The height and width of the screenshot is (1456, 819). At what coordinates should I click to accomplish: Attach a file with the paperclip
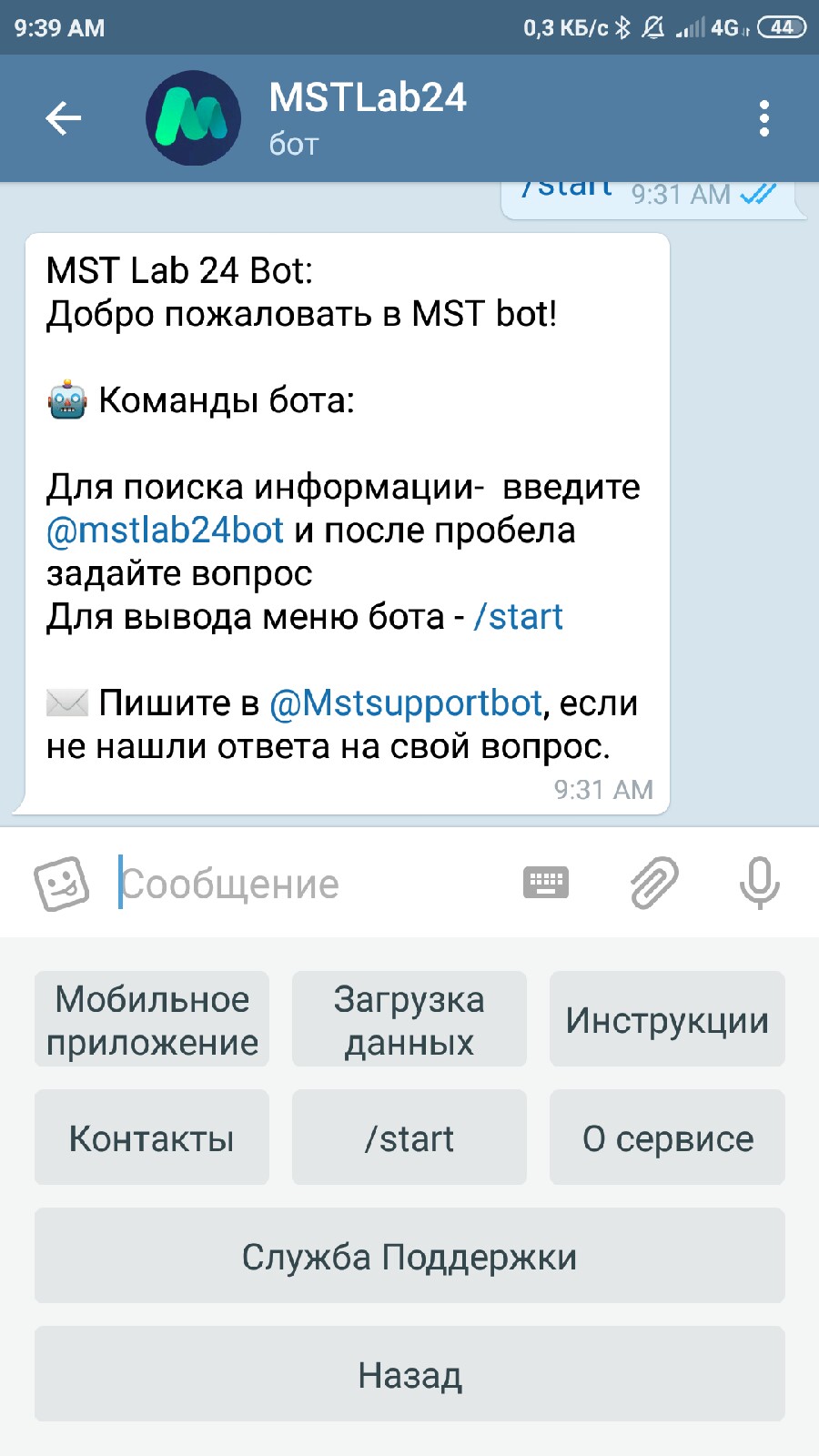coord(654,883)
